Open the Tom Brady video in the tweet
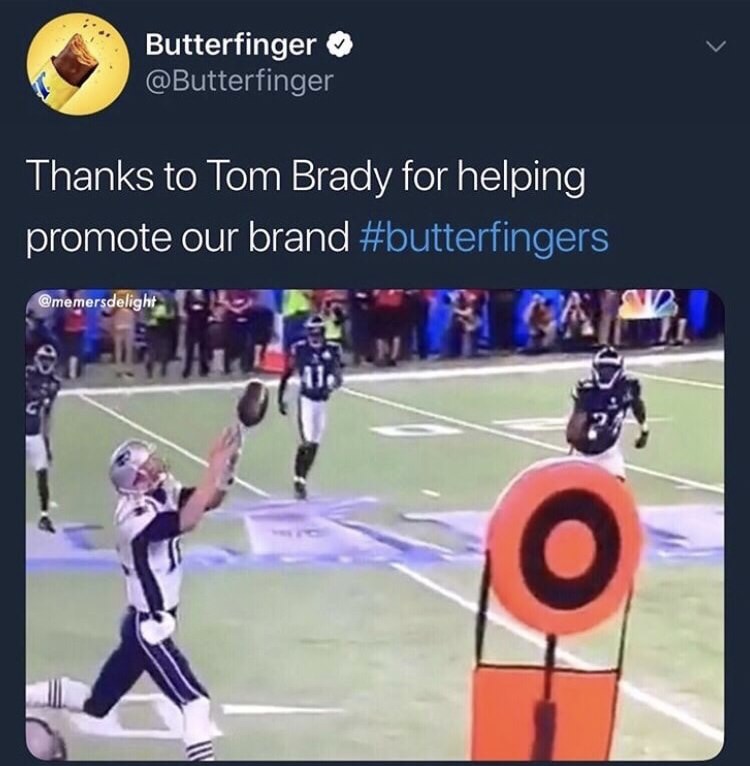The height and width of the screenshot is (766, 750). coord(374,525)
